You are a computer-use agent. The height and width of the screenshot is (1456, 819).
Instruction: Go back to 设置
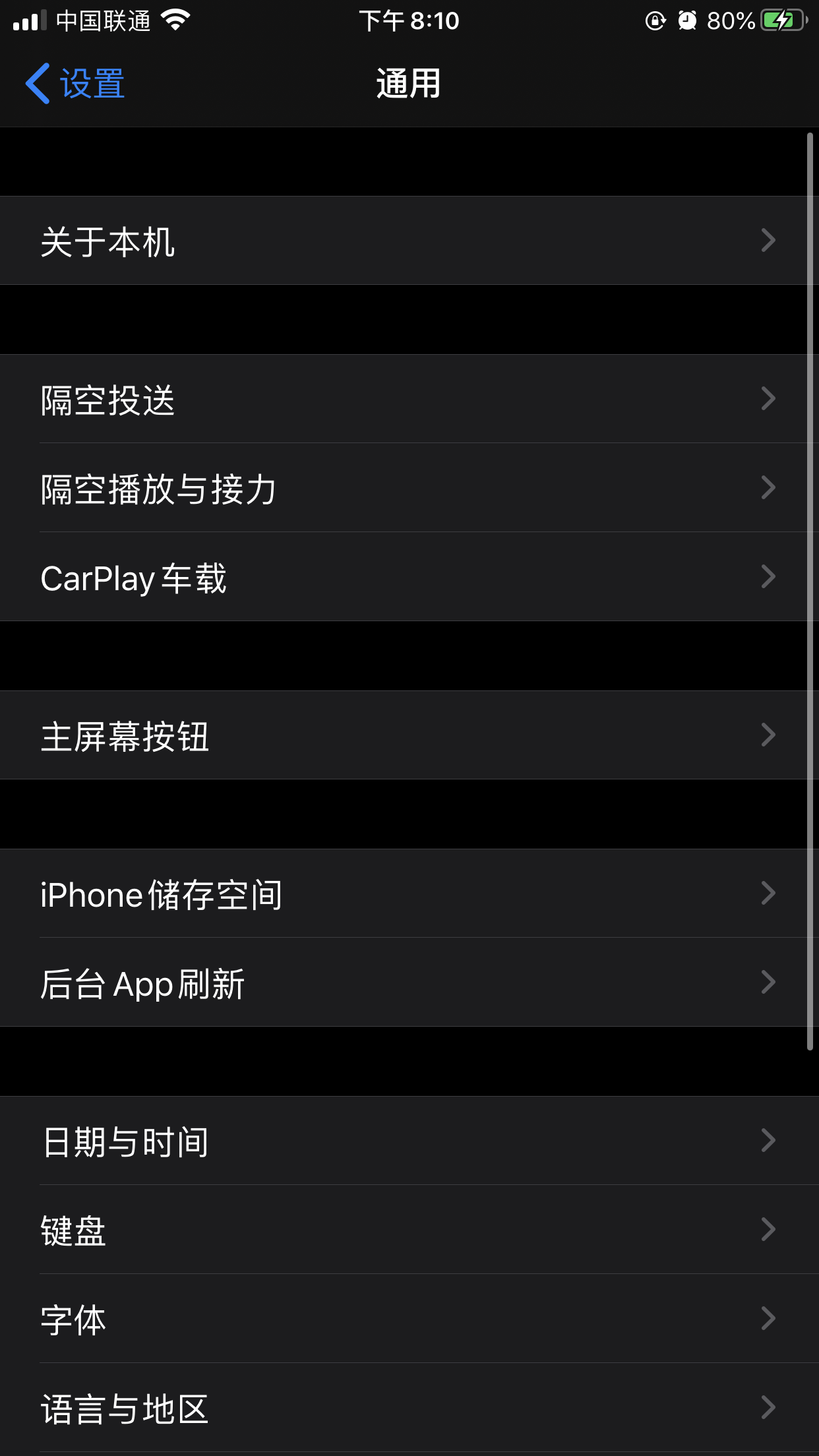point(75,84)
